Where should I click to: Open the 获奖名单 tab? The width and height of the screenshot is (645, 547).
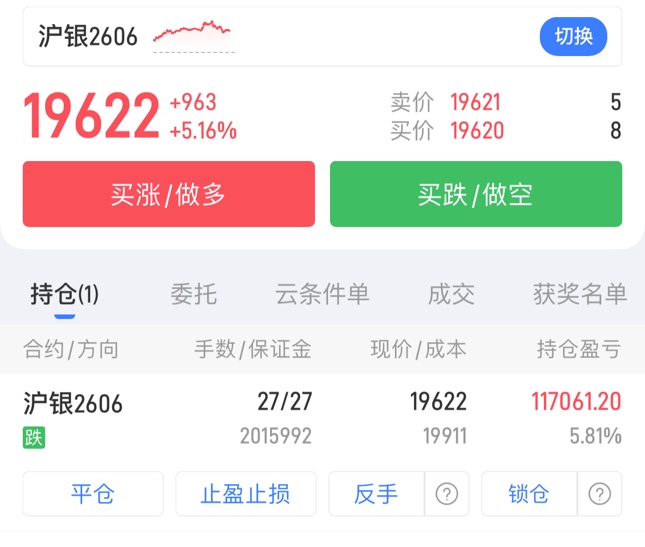[x=580, y=294]
